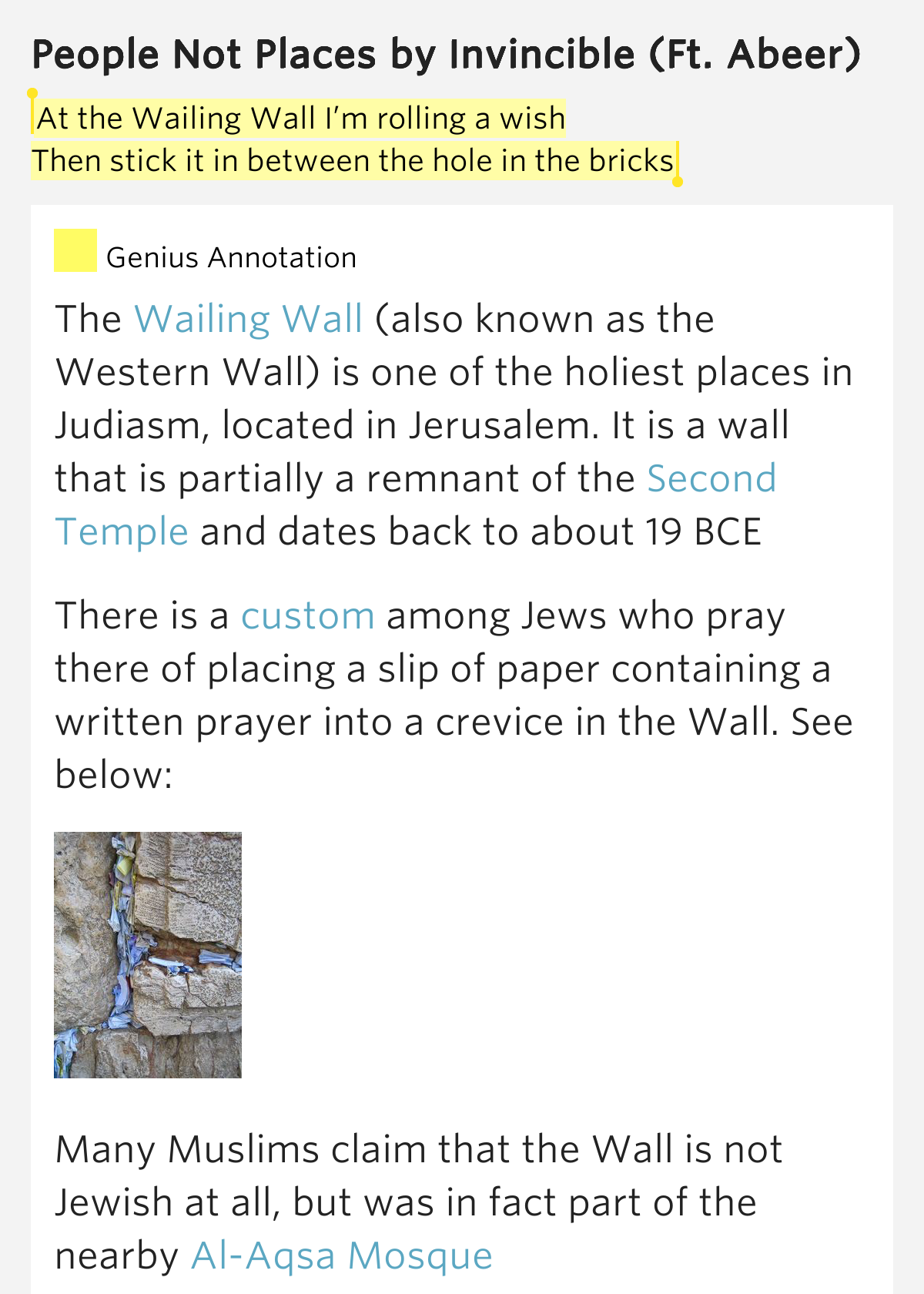Visit the Al-Aqsa Mosque link
Screen dimensions: 924x1294
341,1256
